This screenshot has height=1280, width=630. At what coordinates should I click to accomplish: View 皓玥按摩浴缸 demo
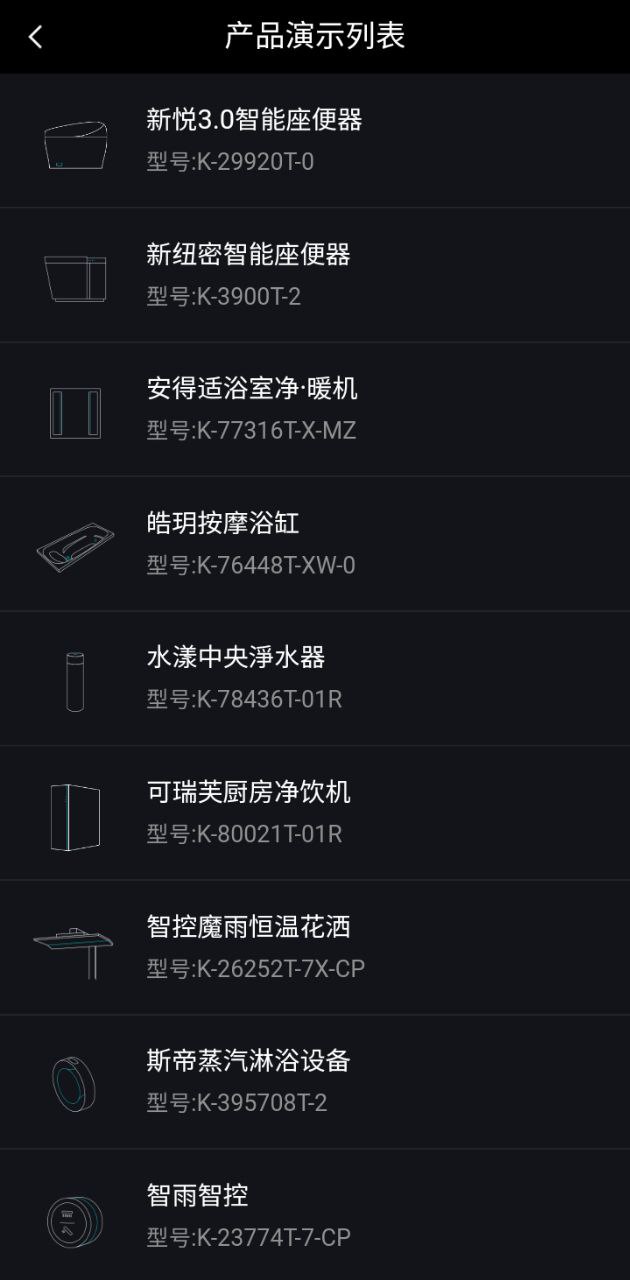coord(315,544)
